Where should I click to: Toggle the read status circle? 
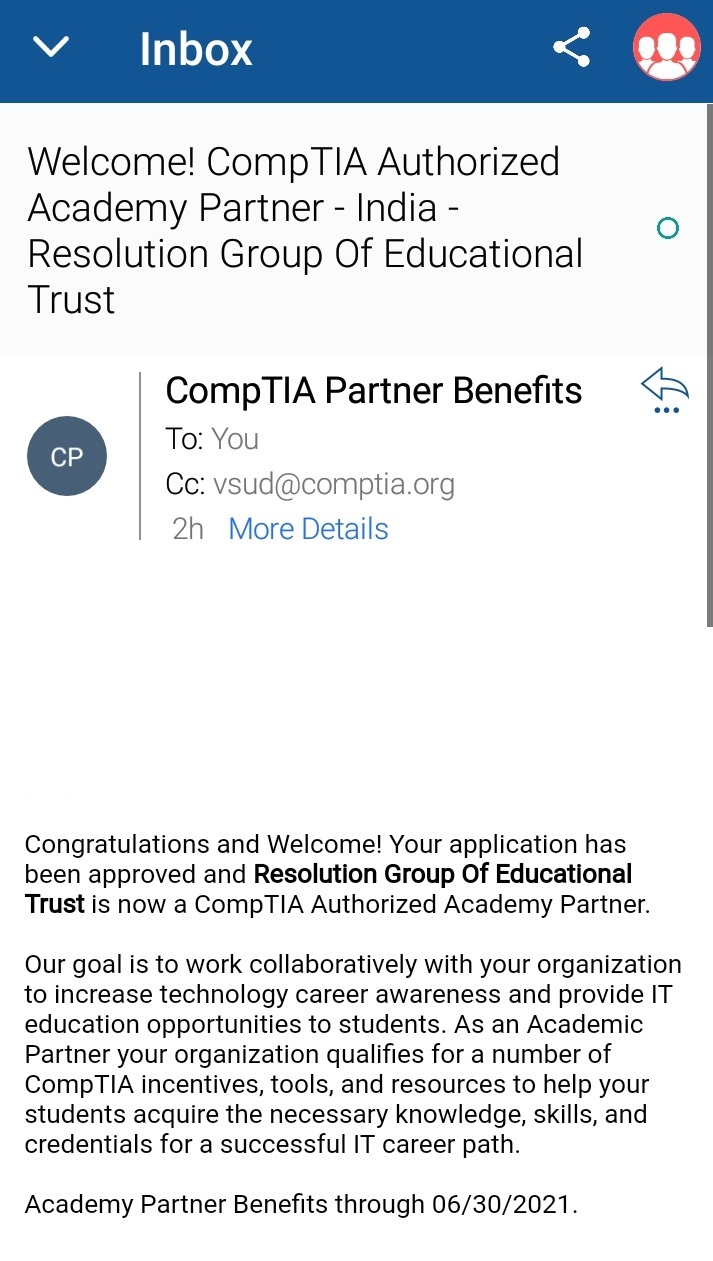tap(668, 229)
